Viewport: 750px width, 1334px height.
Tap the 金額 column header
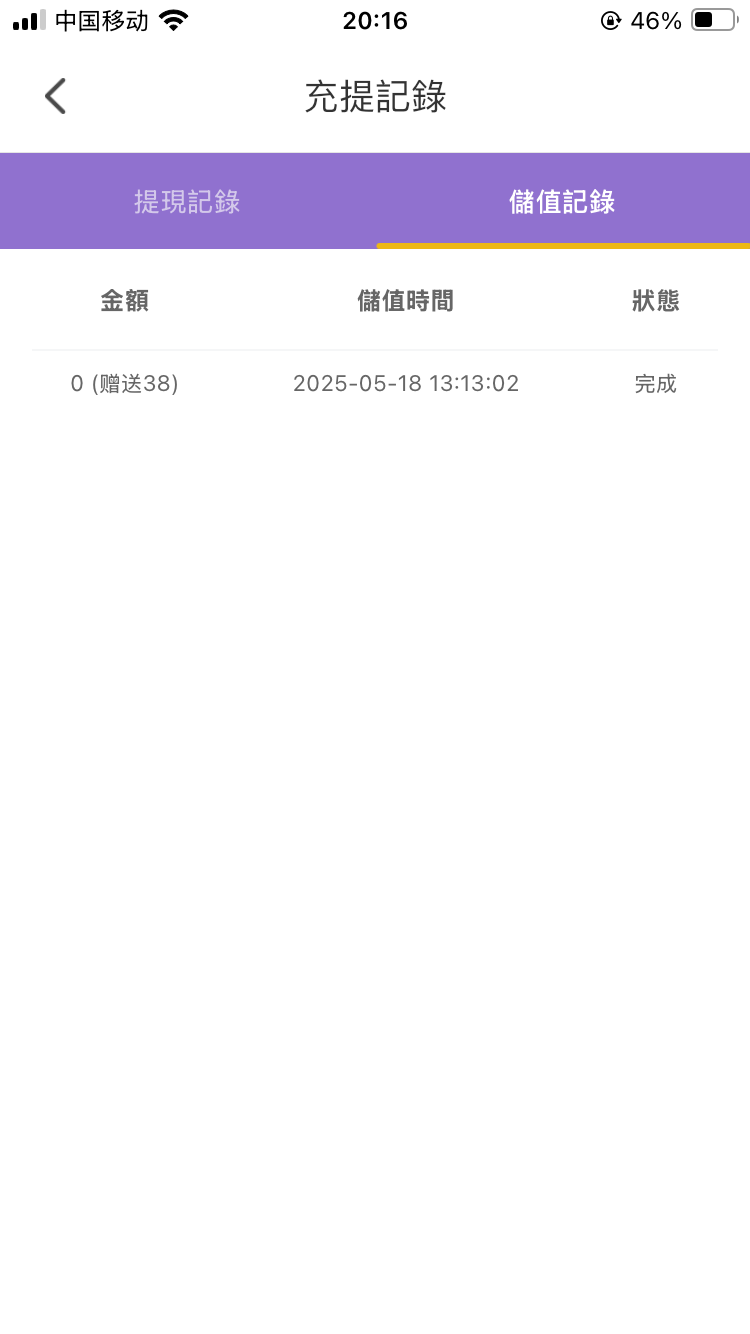click(x=124, y=301)
